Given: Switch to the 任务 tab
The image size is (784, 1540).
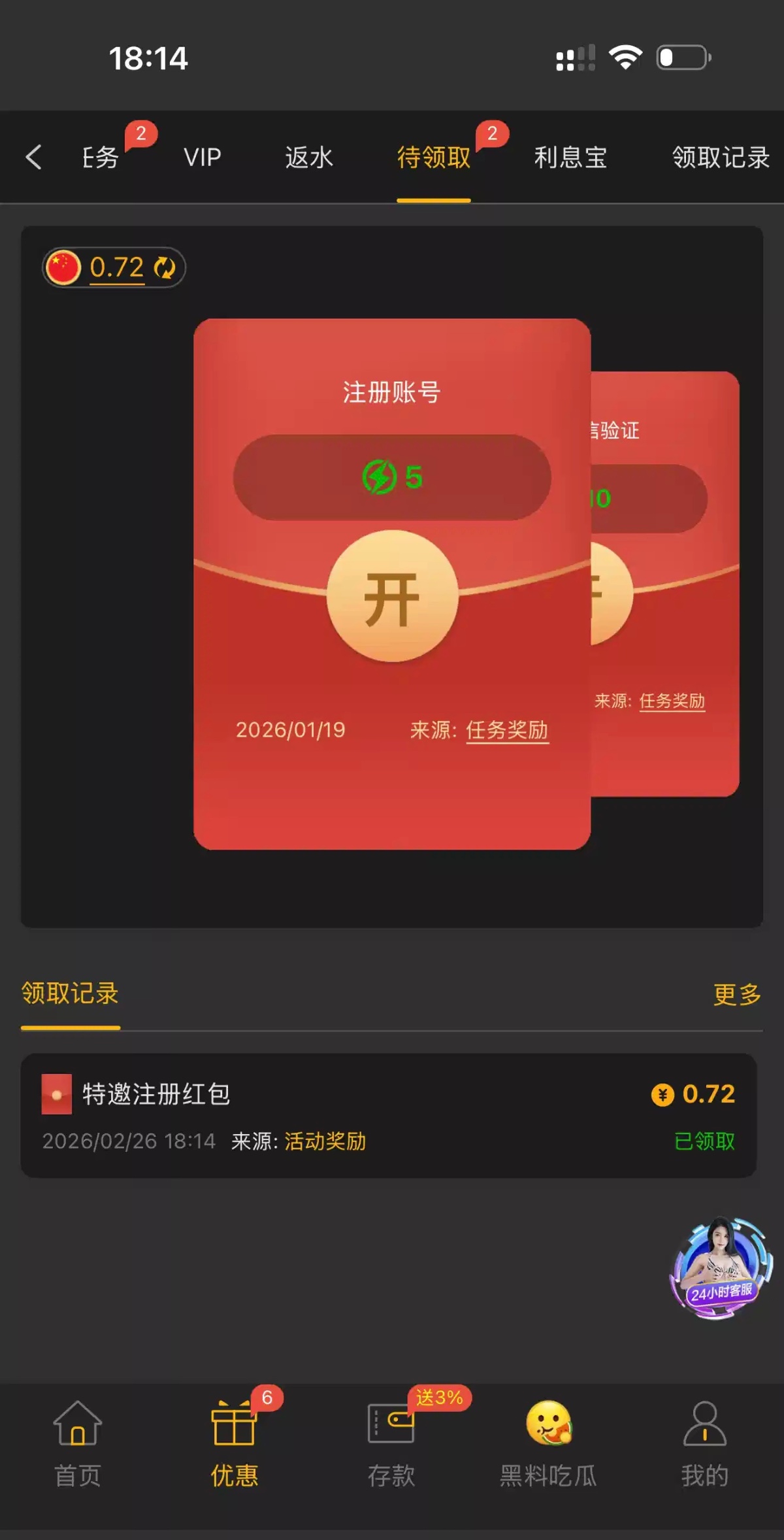Looking at the screenshot, I should click(101, 158).
